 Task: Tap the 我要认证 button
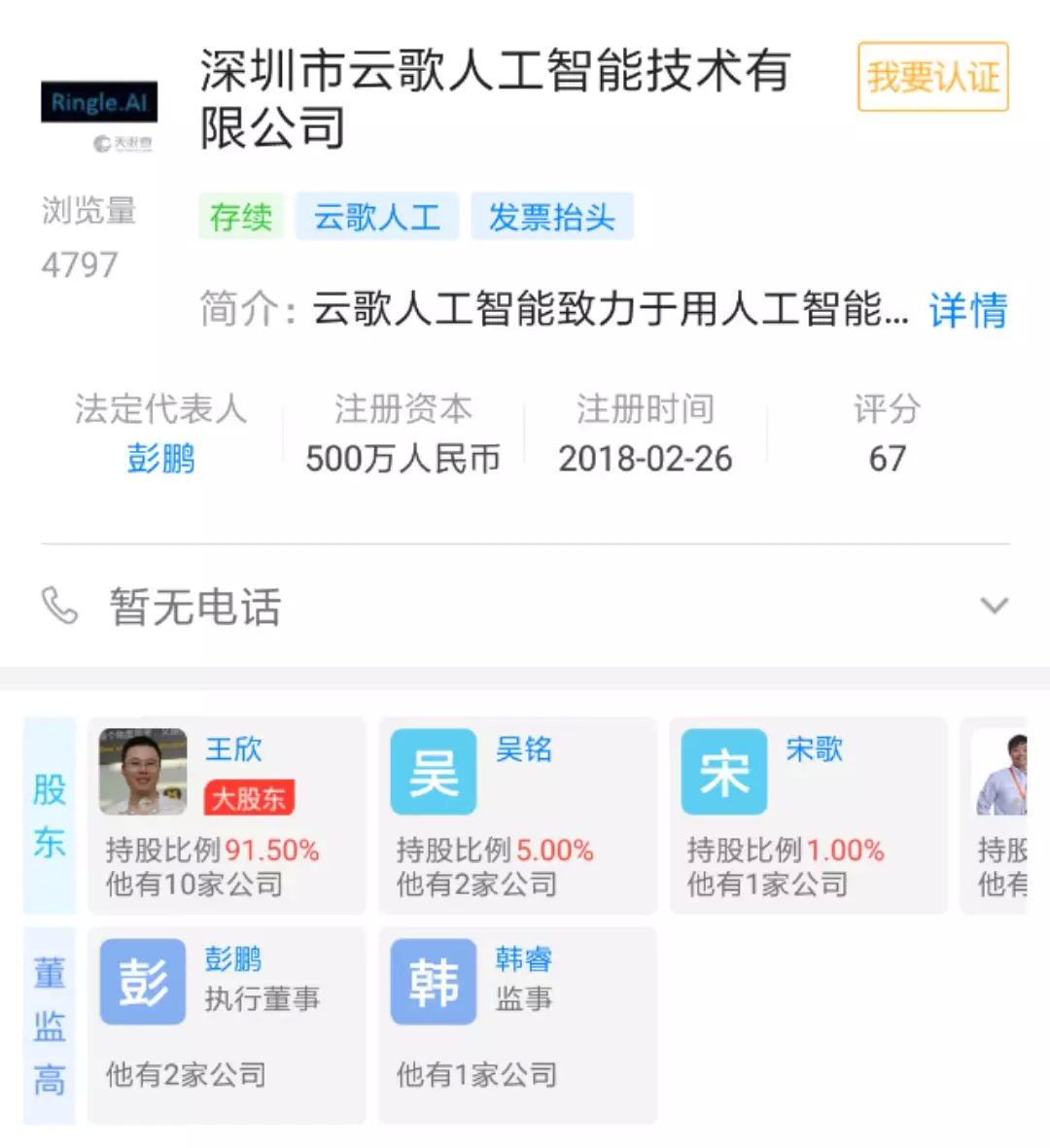(932, 77)
